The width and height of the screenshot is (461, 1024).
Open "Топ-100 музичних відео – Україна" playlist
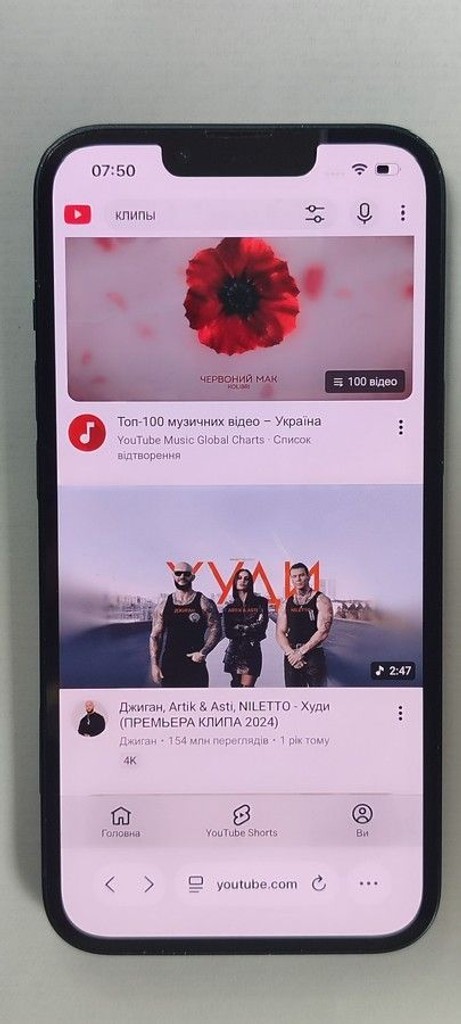pyautogui.click(x=219, y=421)
